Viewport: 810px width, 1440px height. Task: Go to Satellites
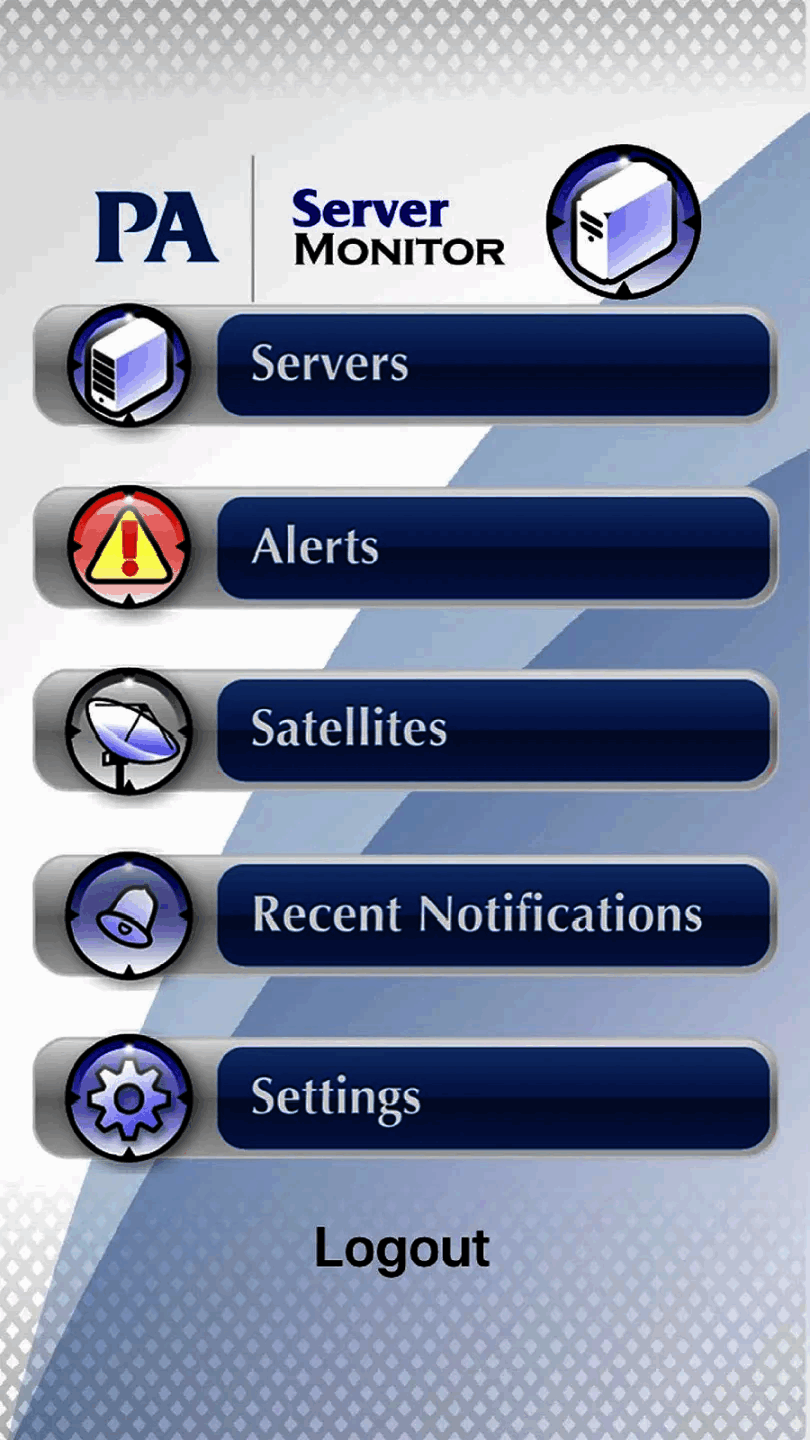pos(495,729)
